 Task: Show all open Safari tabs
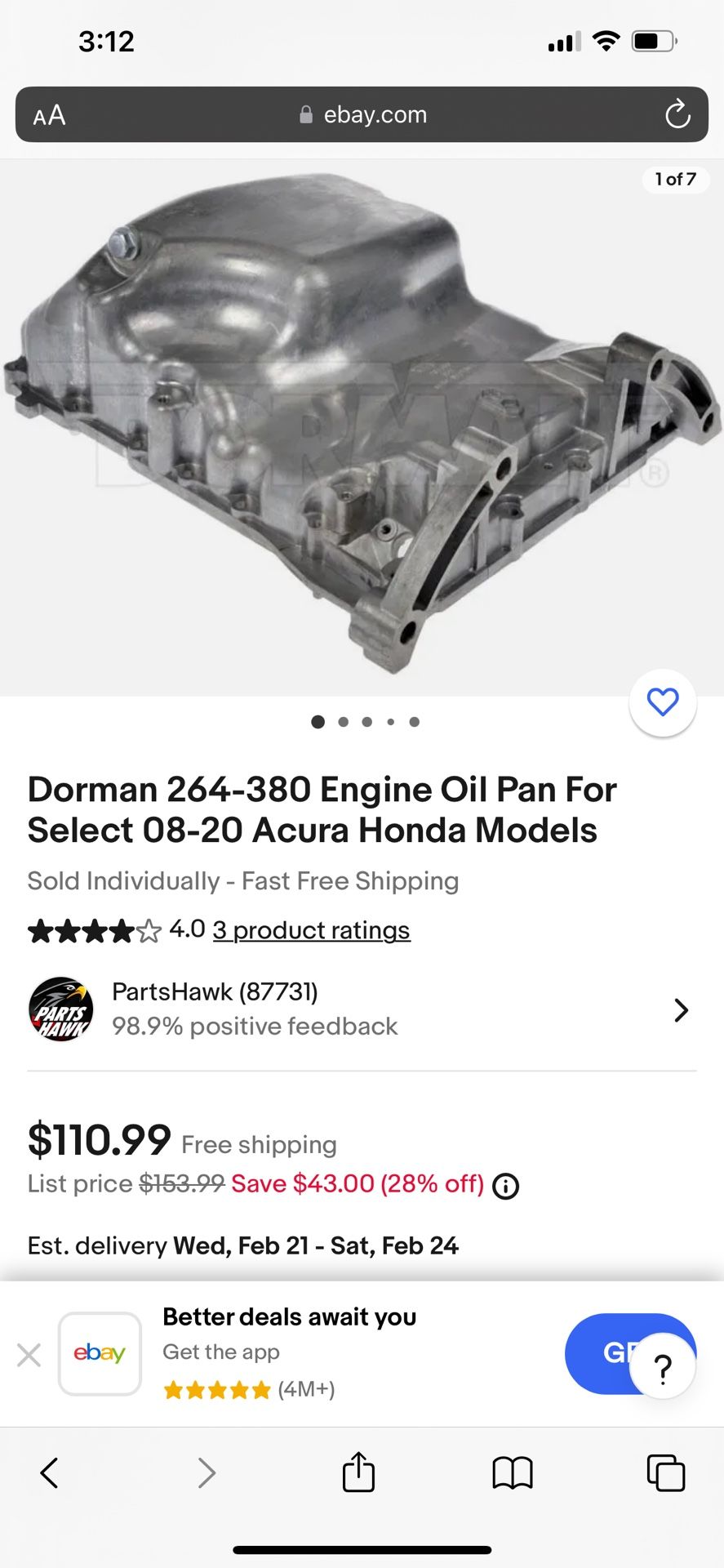pyautogui.click(x=665, y=1472)
